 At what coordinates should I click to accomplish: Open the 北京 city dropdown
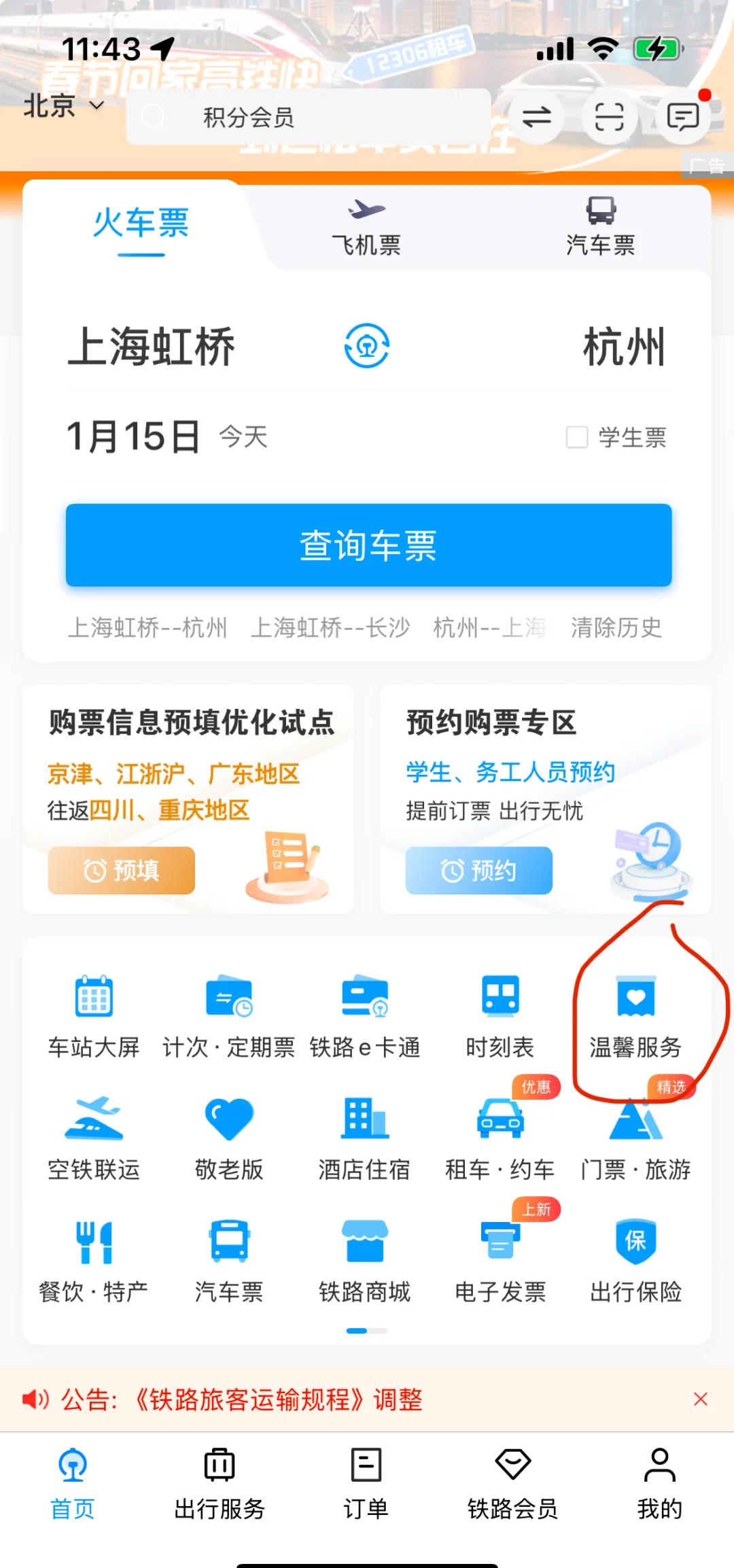pos(60,105)
